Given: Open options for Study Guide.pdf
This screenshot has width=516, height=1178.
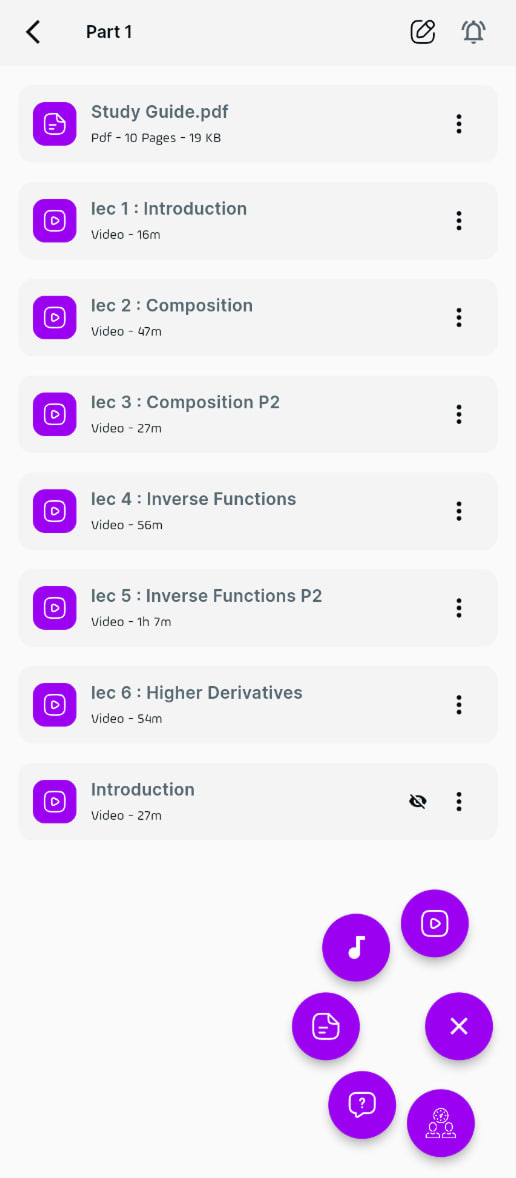Looking at the screenshot, I should click(459, 124).
